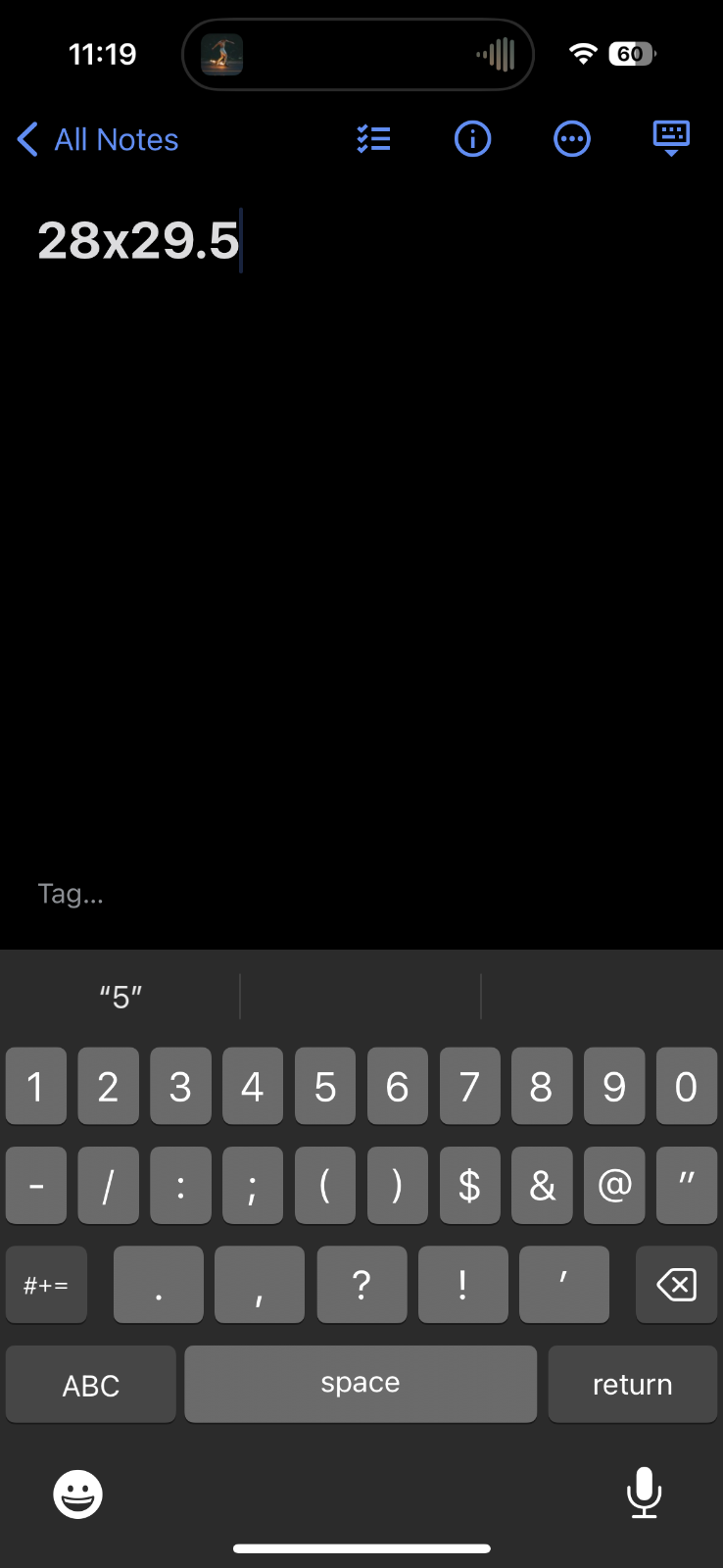Open the more options menu

[x=572, y=139]
